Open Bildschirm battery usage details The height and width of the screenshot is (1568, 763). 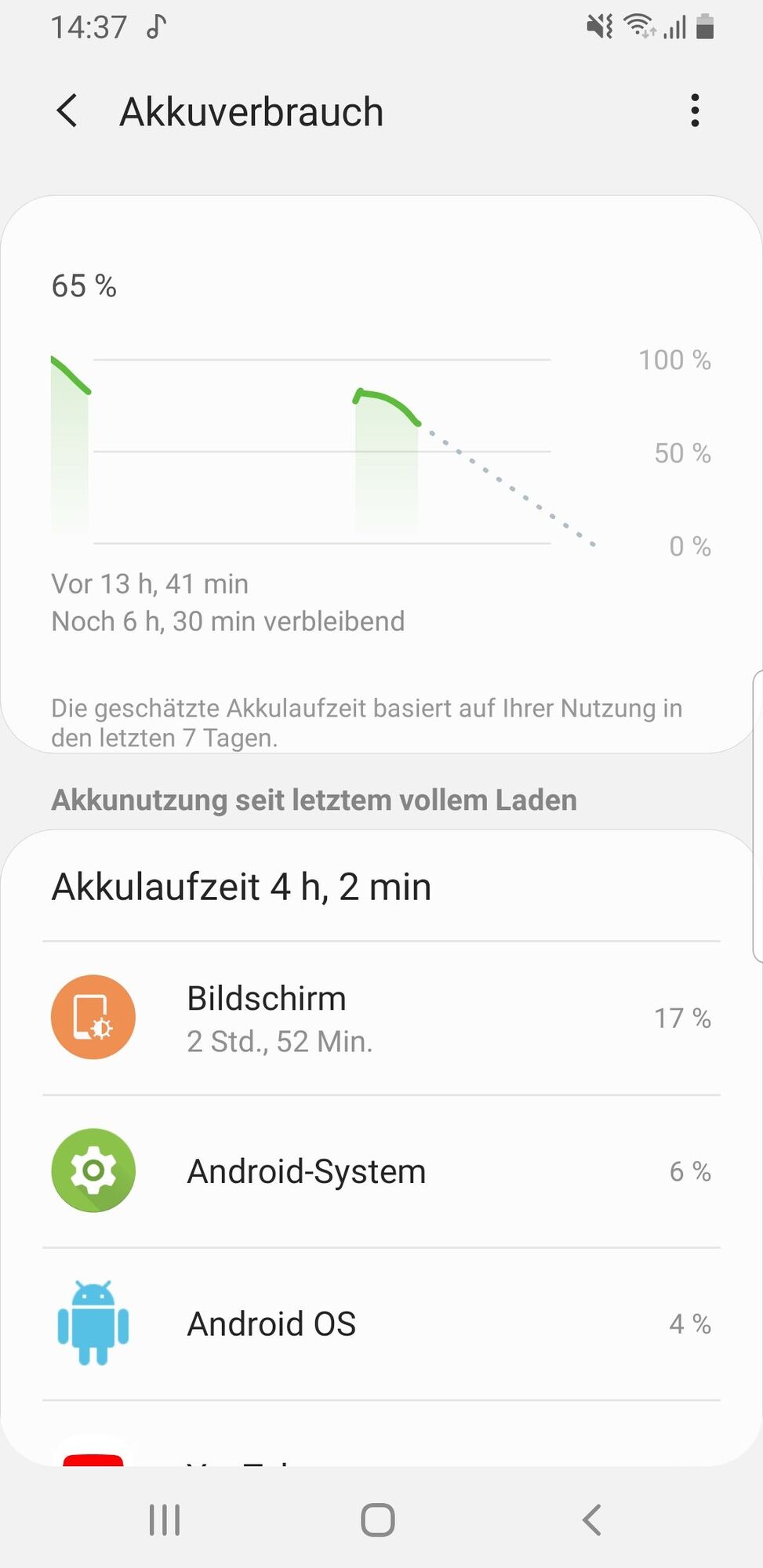click(x=381, y=1018)
